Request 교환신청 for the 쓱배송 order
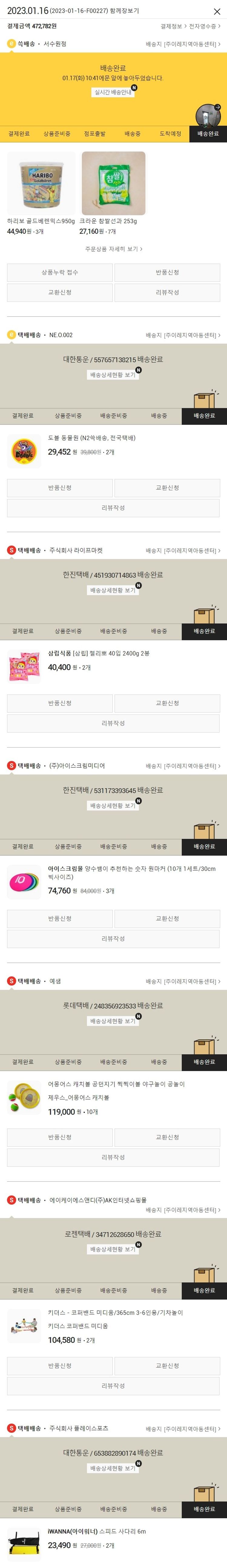 tap(60, 292)
